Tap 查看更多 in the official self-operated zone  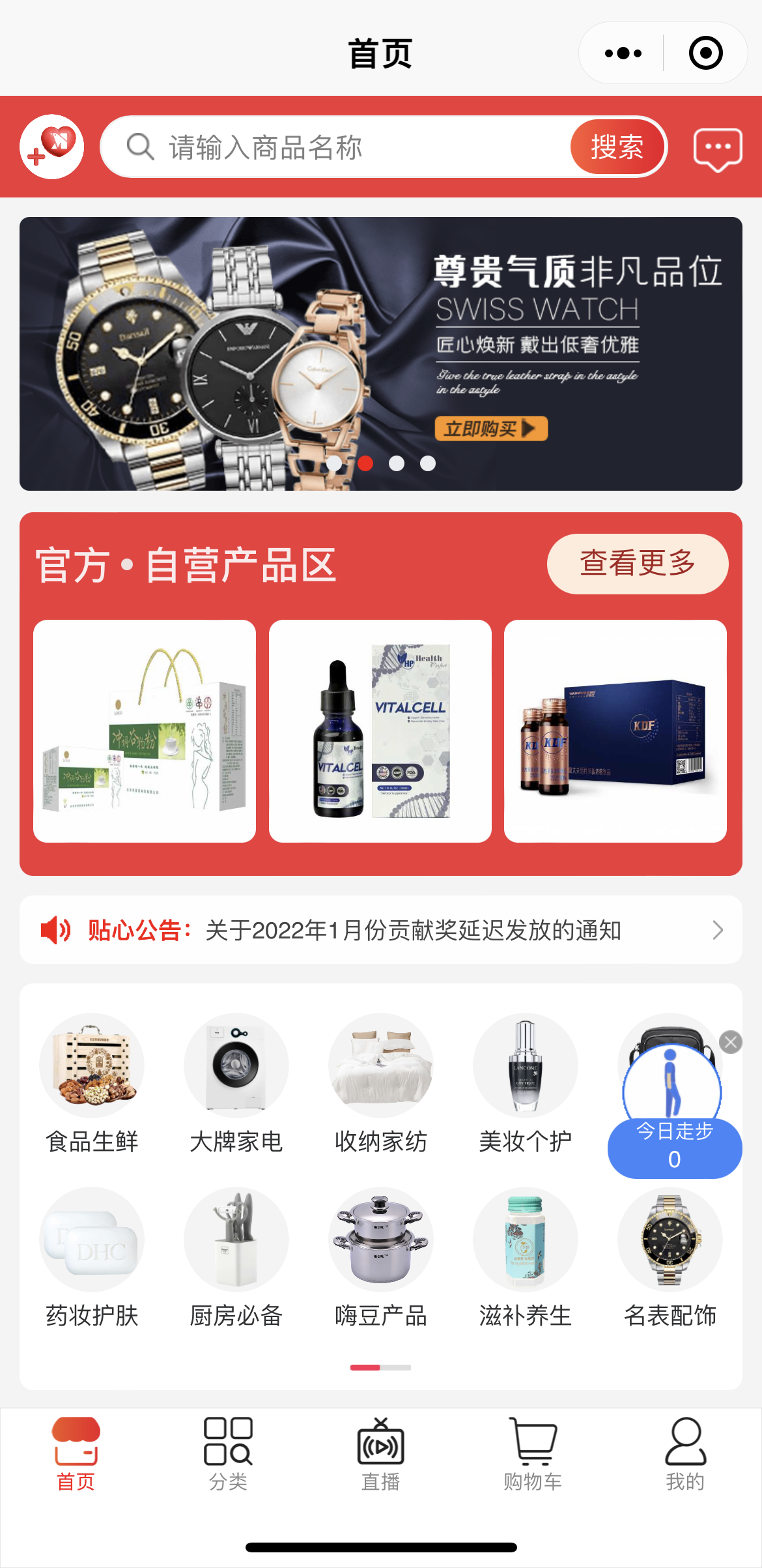click(x=637, y=564)
